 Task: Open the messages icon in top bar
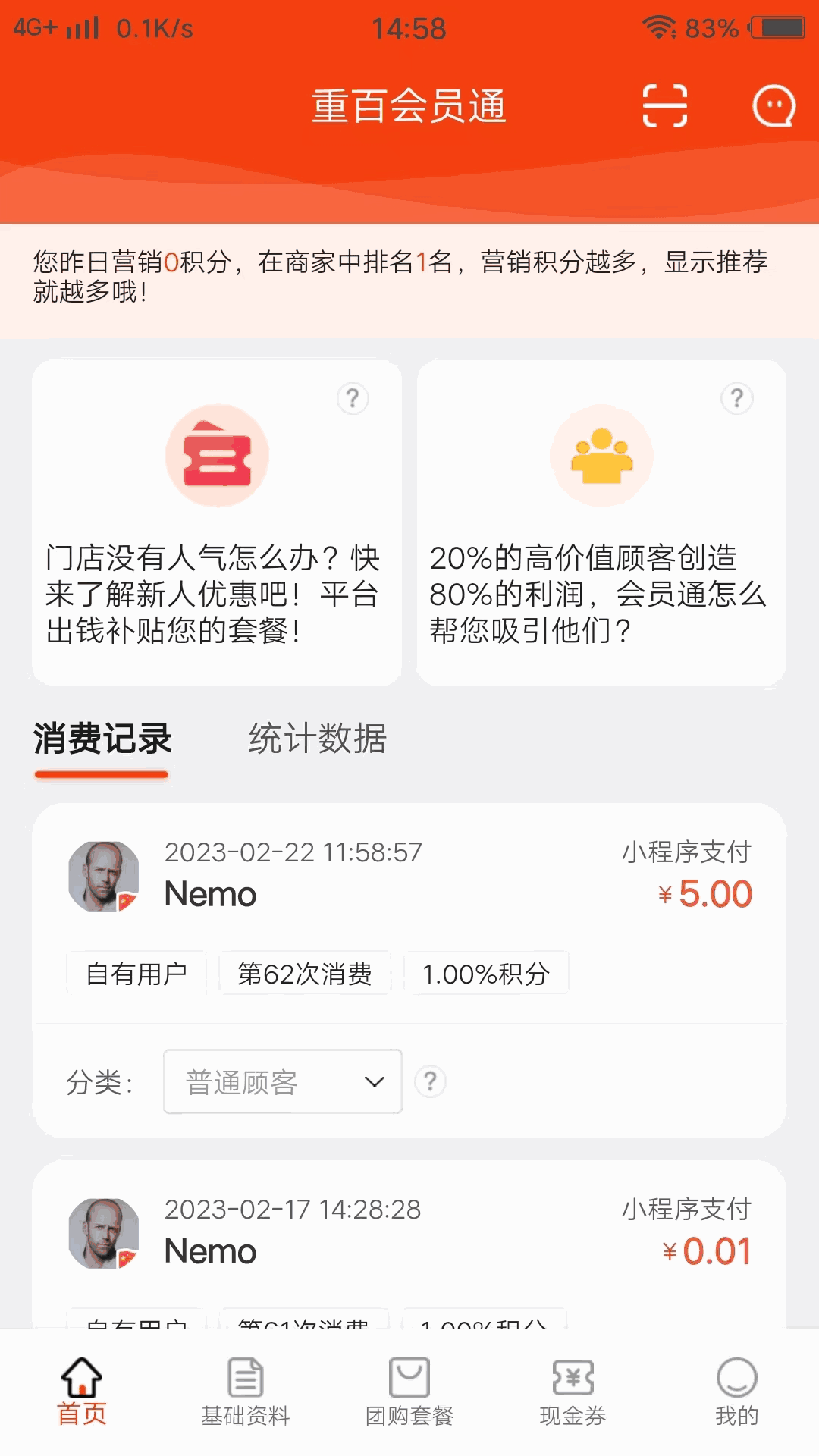[x=774, y=106]
